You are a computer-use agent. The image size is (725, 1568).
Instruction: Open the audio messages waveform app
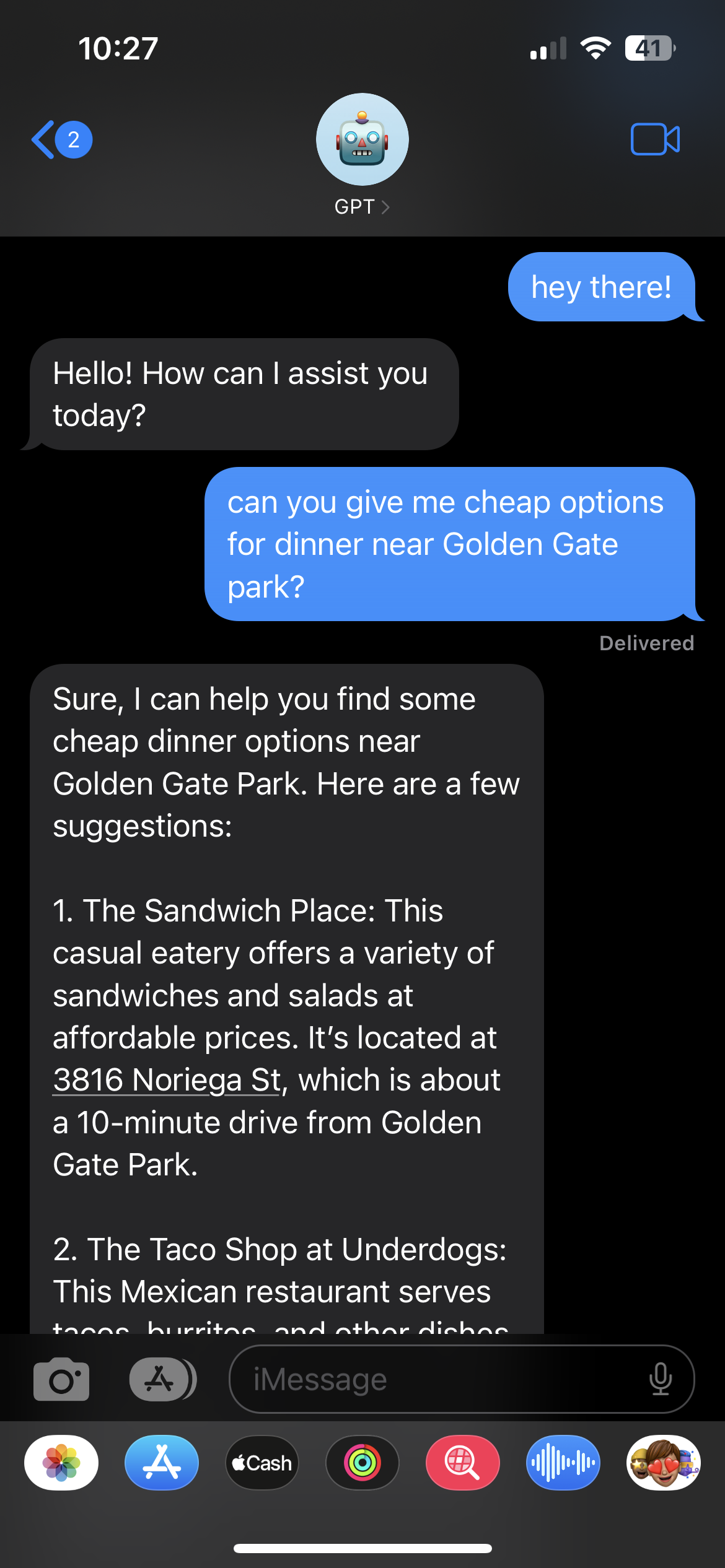pyautogui.click(x=563, y=1463)
